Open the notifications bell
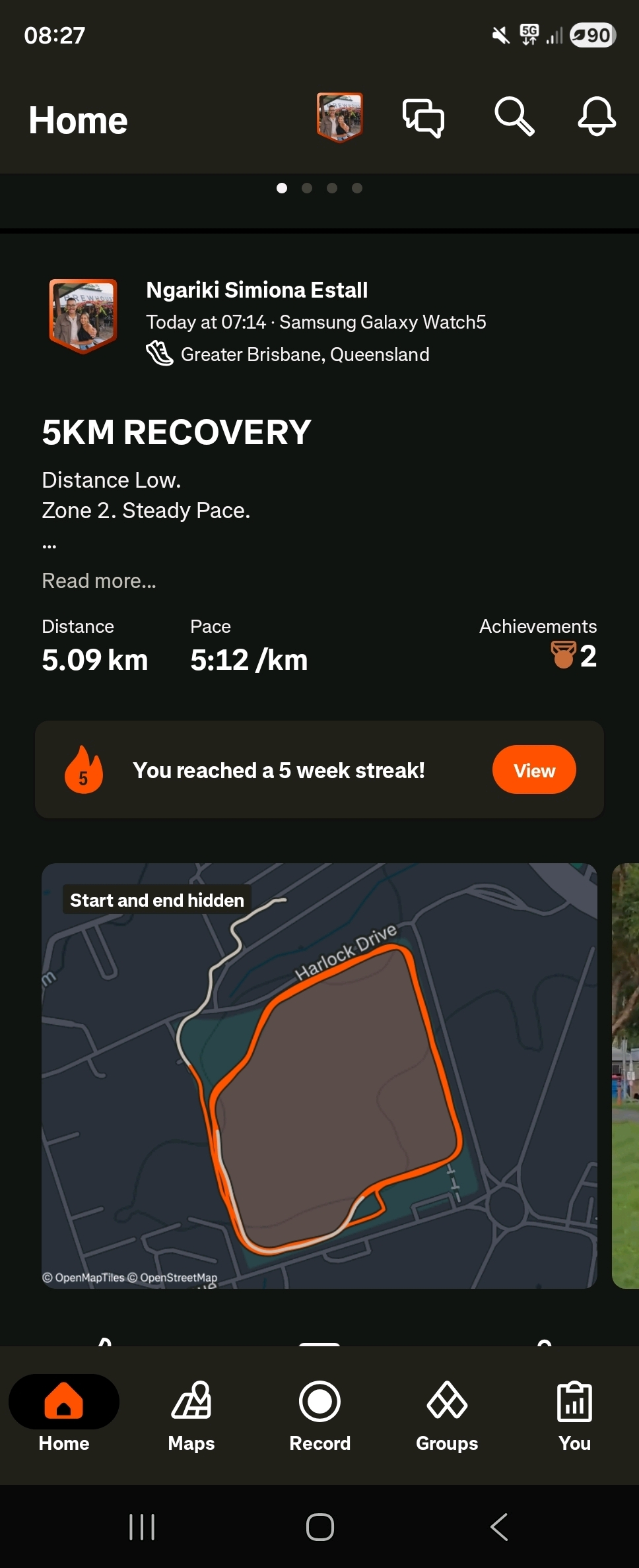Viewport: 639px width, 1568px height. tap(597, 117)
